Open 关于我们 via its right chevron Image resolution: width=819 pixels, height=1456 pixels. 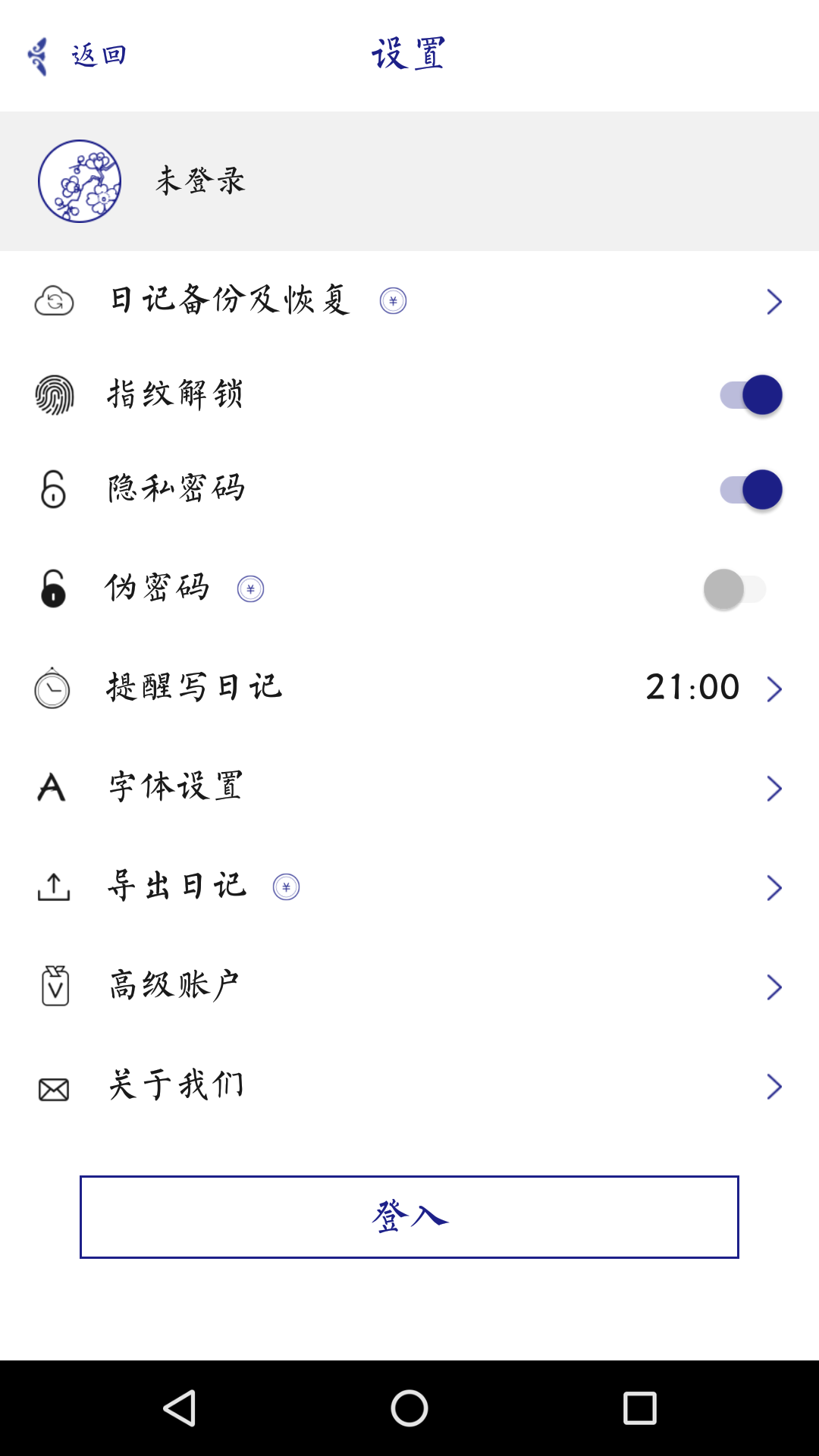click(x=774, y=1086)
